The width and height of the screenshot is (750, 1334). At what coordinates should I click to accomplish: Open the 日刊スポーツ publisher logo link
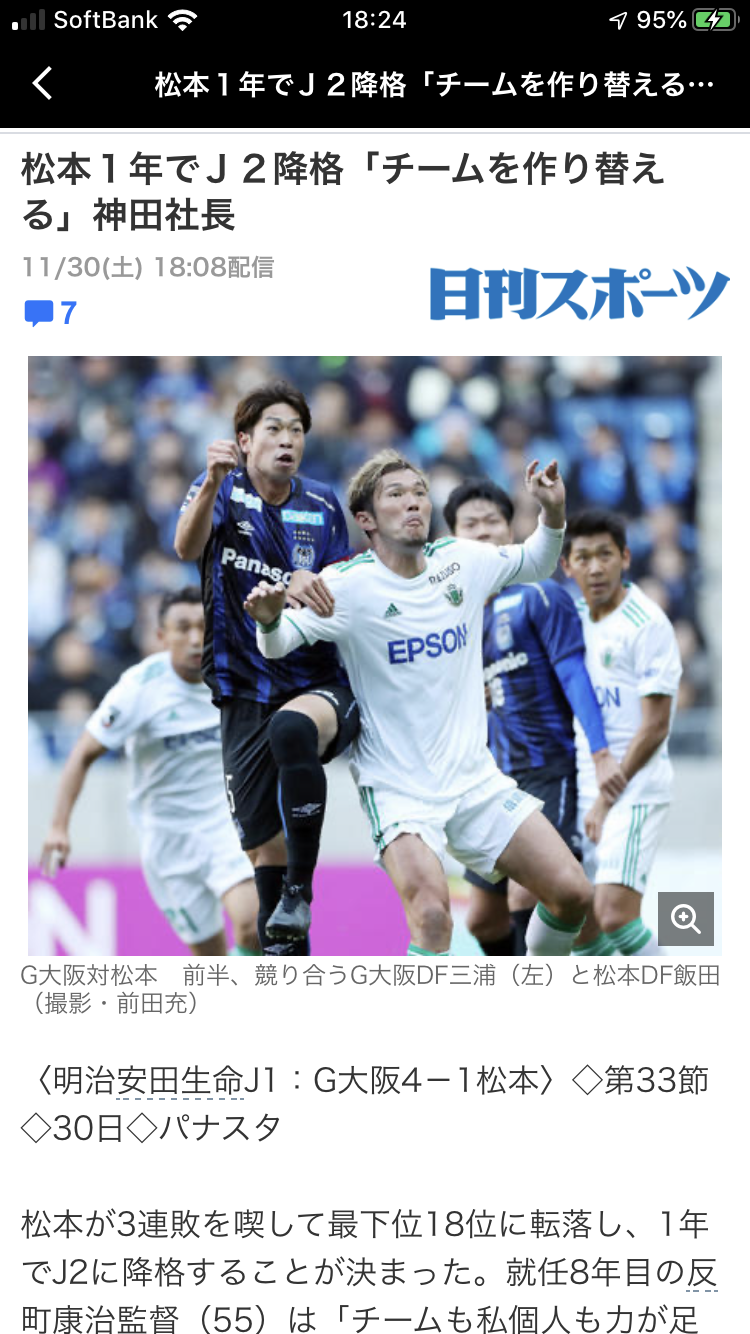pyautogui.click(x=580, y=294)
